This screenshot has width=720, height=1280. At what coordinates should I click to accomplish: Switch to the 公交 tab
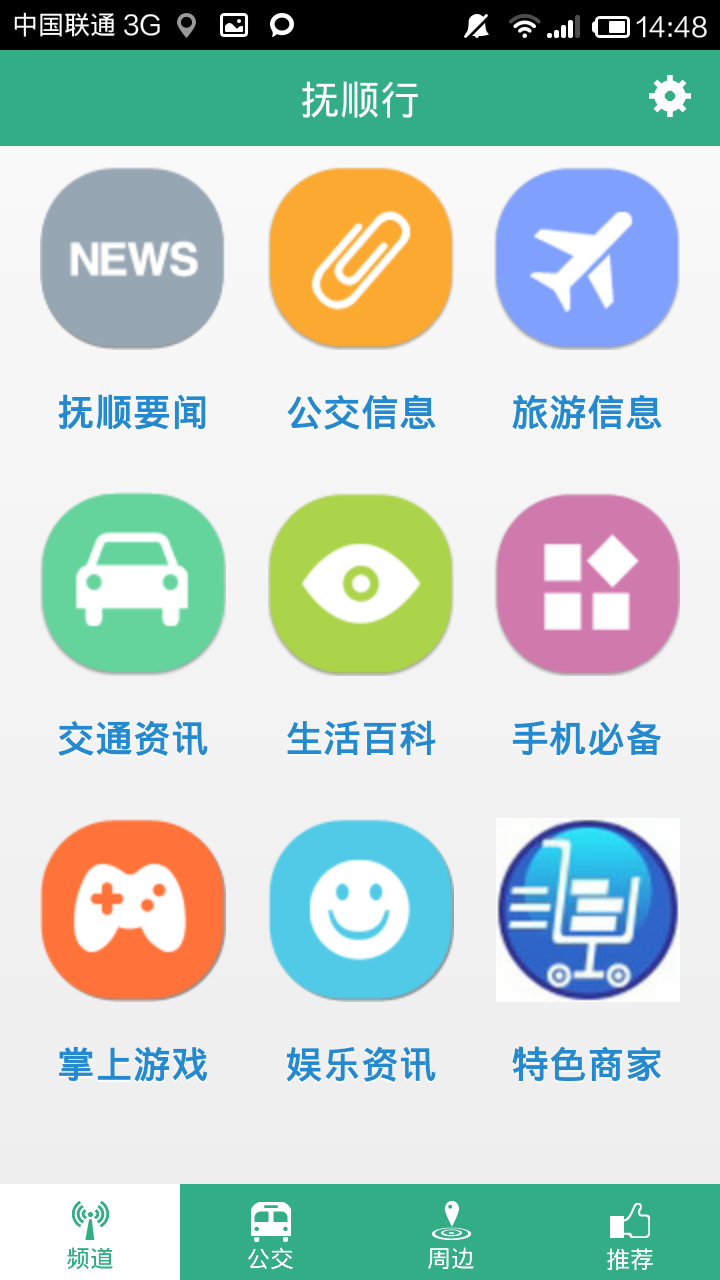point(270,1232)
